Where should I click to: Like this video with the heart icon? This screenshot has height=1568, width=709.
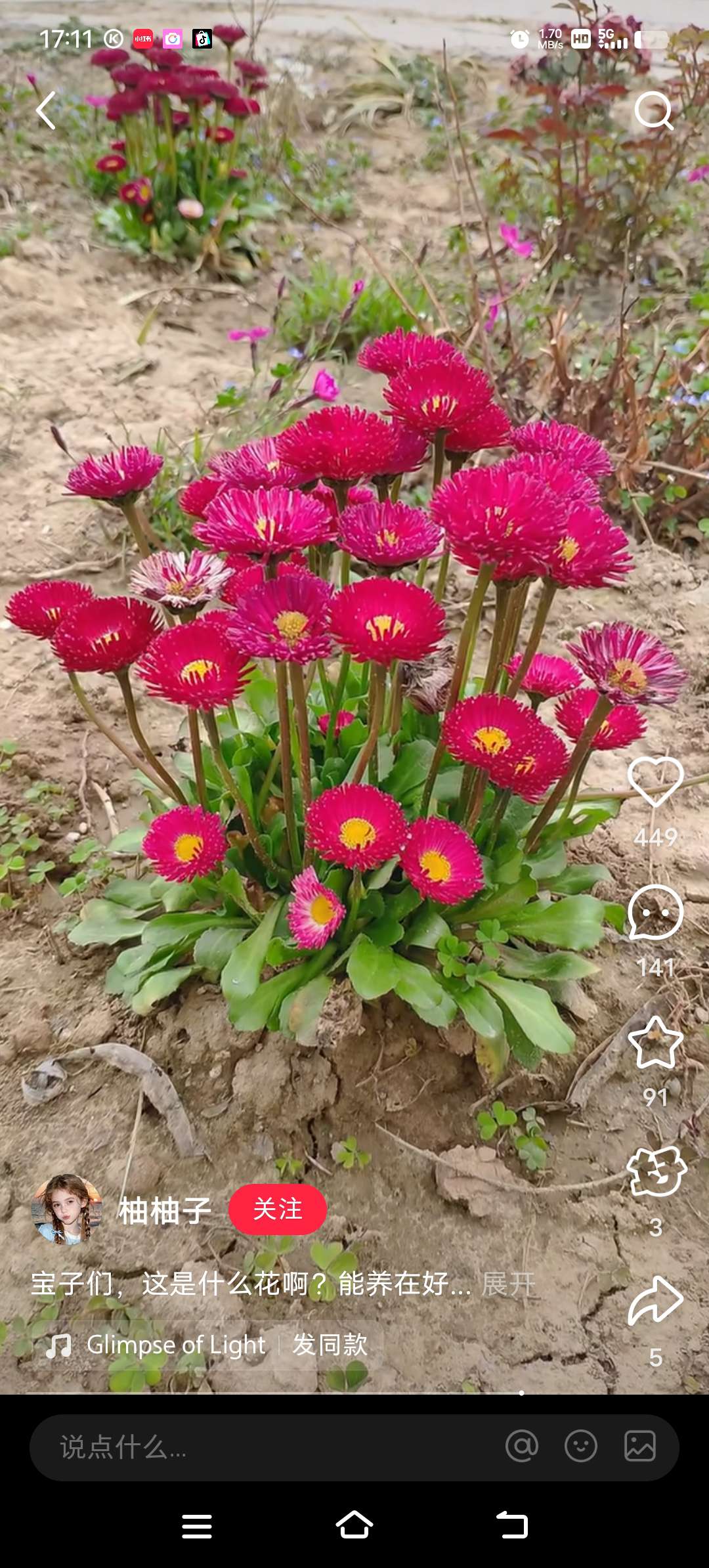click(x=655, y=781)
